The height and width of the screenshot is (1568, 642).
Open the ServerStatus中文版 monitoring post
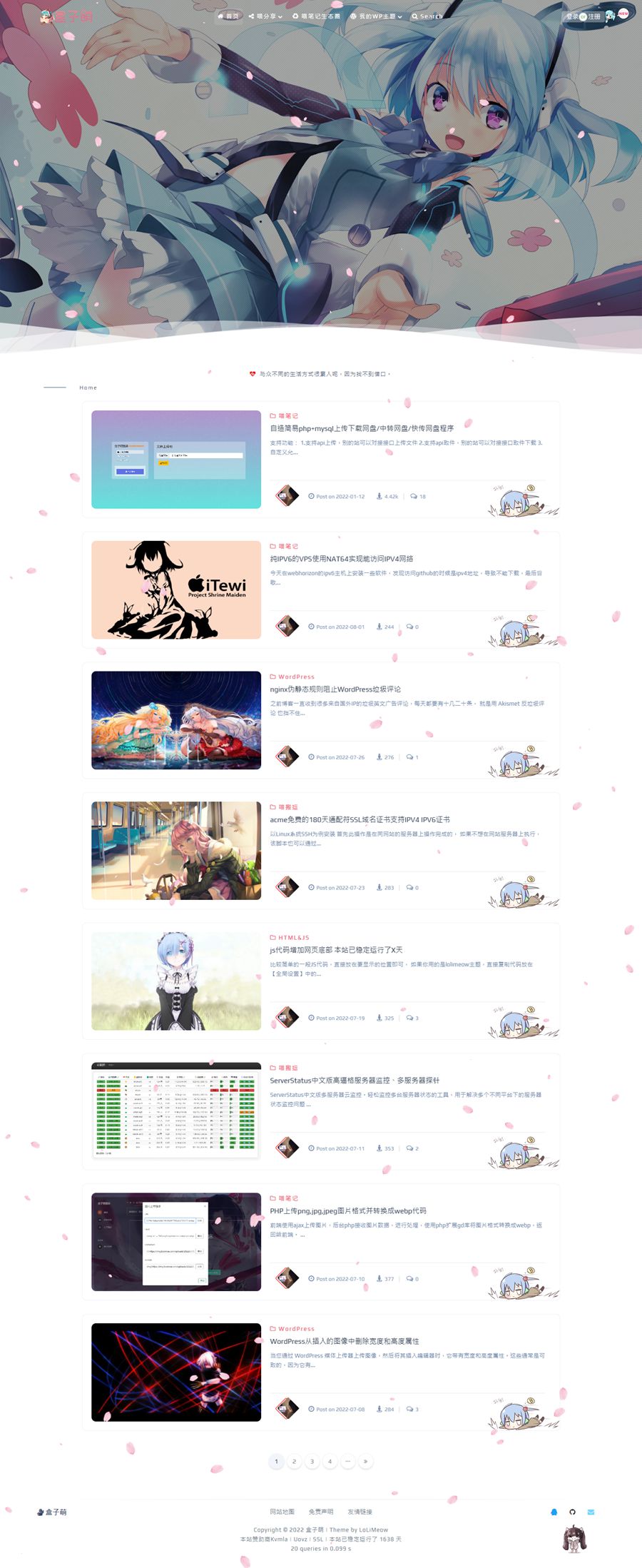[354, 1081]
